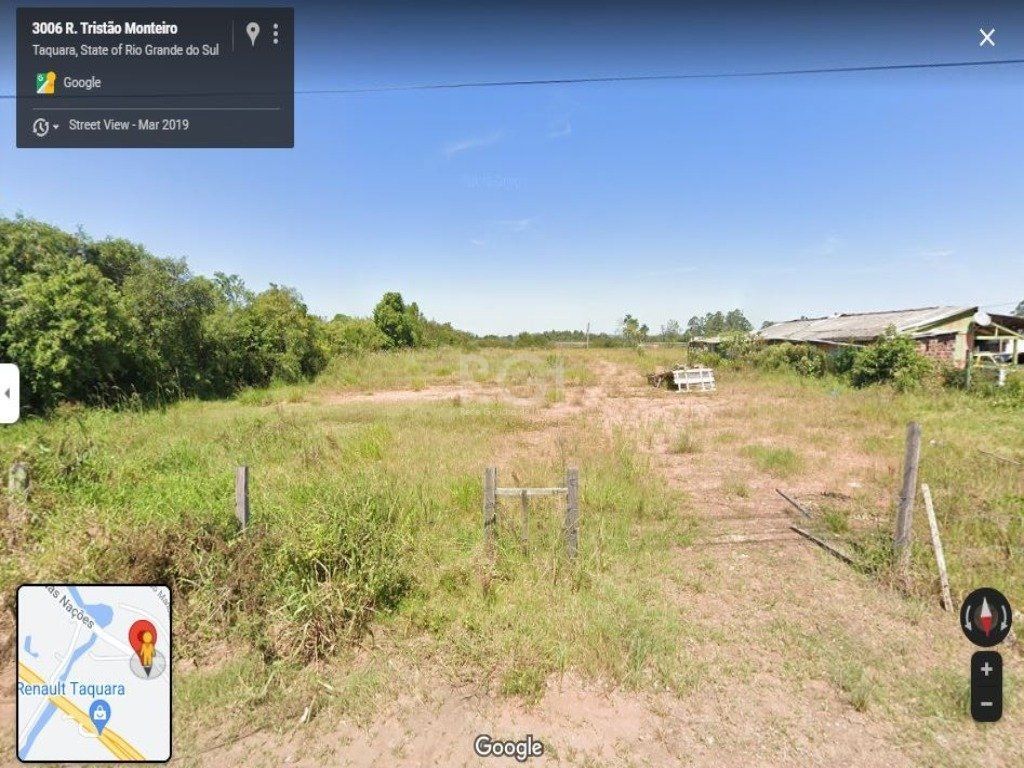Image resolution: width=1024 pixels, height=768 pixels.
Task: Tap the location pin icon in the address card
Action: [x=253, y=34]
